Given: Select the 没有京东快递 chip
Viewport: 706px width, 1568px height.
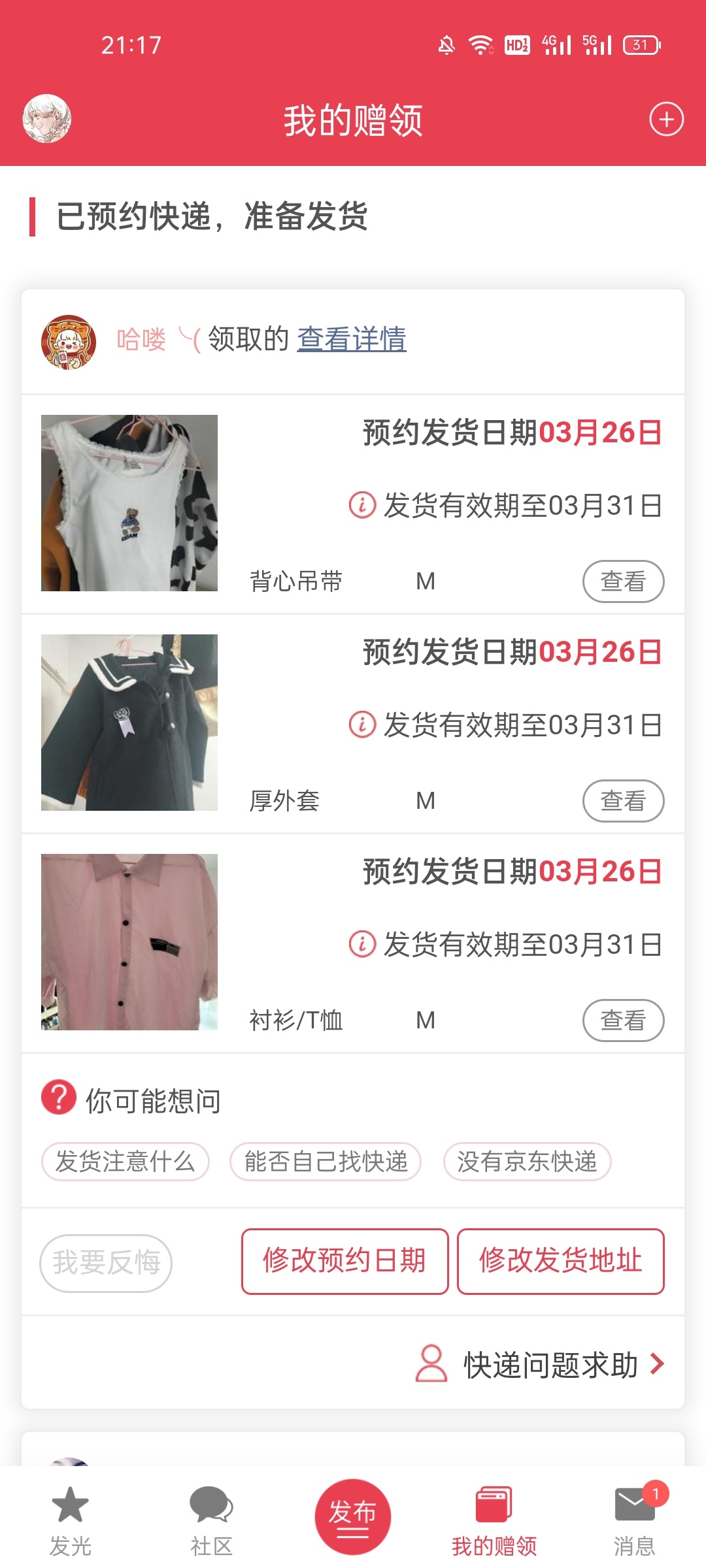Looking at the screenshot, I should (527, 1162).
